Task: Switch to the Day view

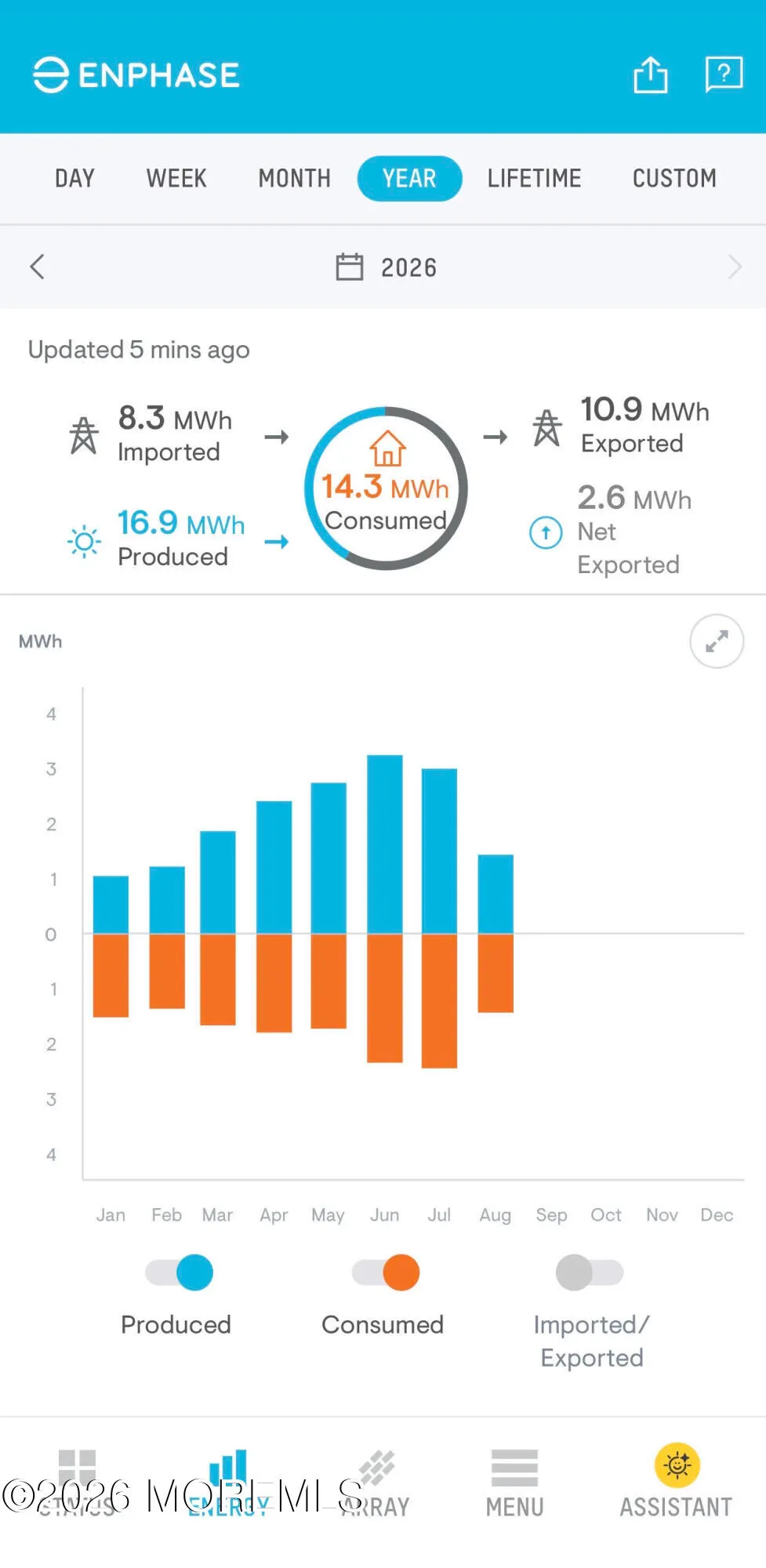Action: pyautogui.click(x=74, y=179)
